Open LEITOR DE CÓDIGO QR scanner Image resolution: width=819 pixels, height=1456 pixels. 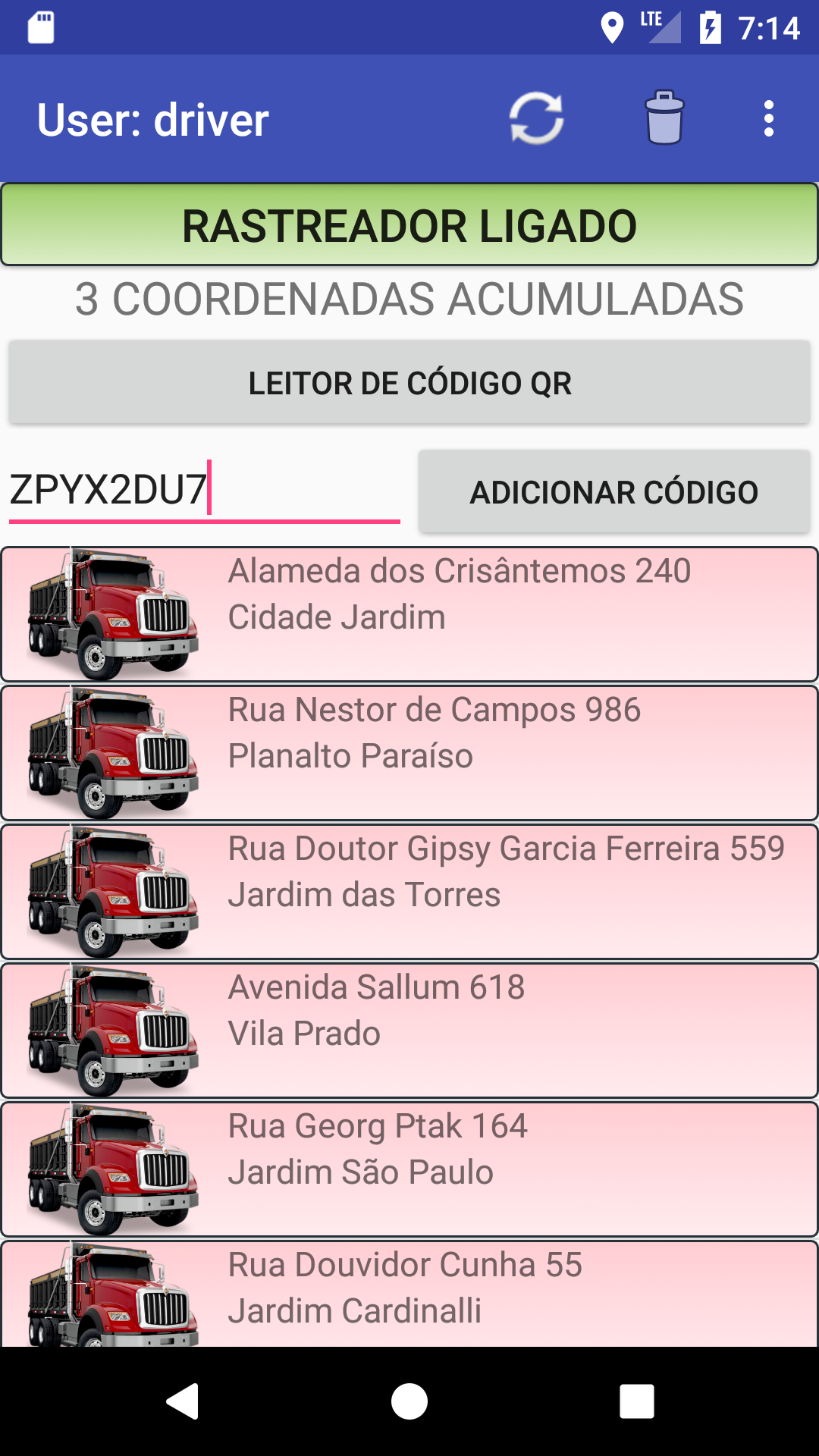[x=409, y=382]
